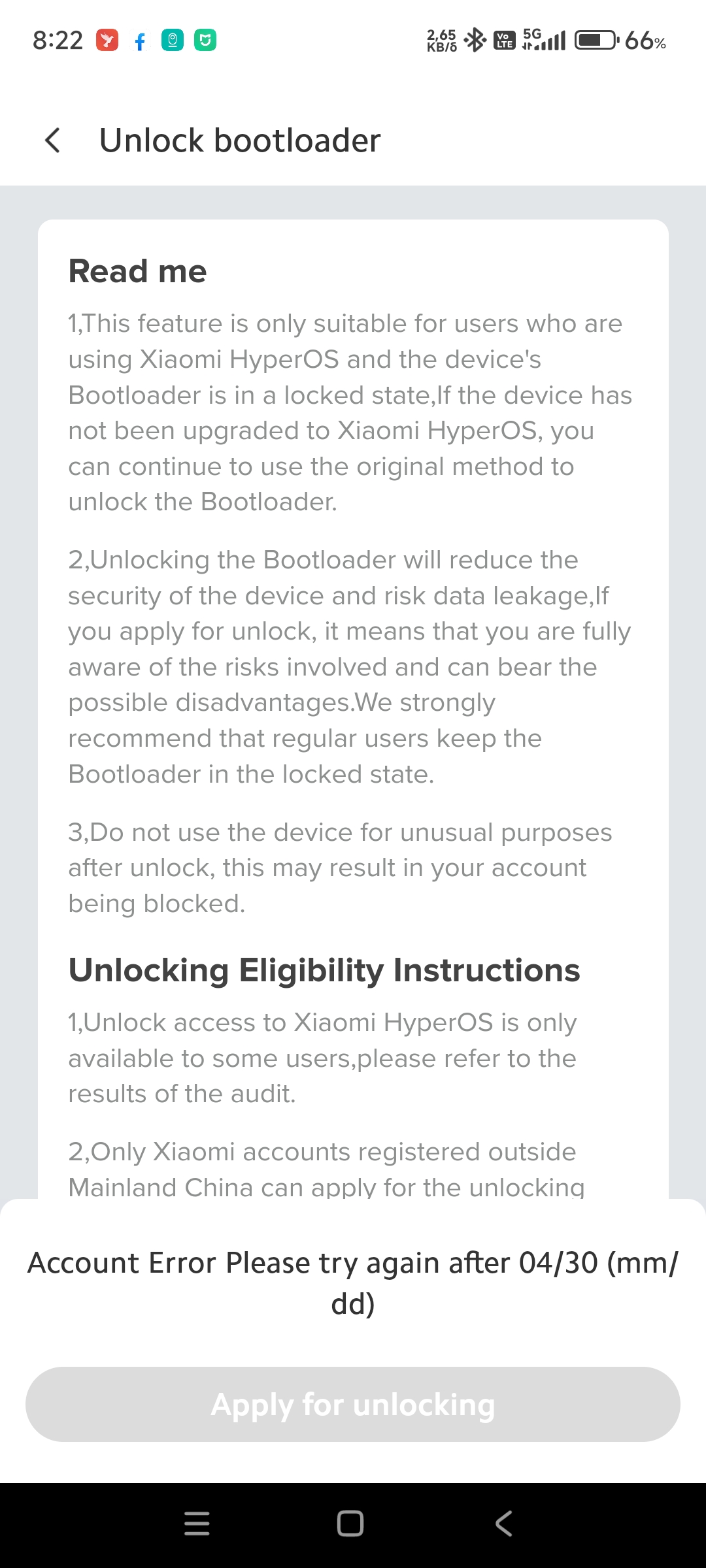Tap the system back button
Viewport: 706px width, 1568px height.
503,1524
